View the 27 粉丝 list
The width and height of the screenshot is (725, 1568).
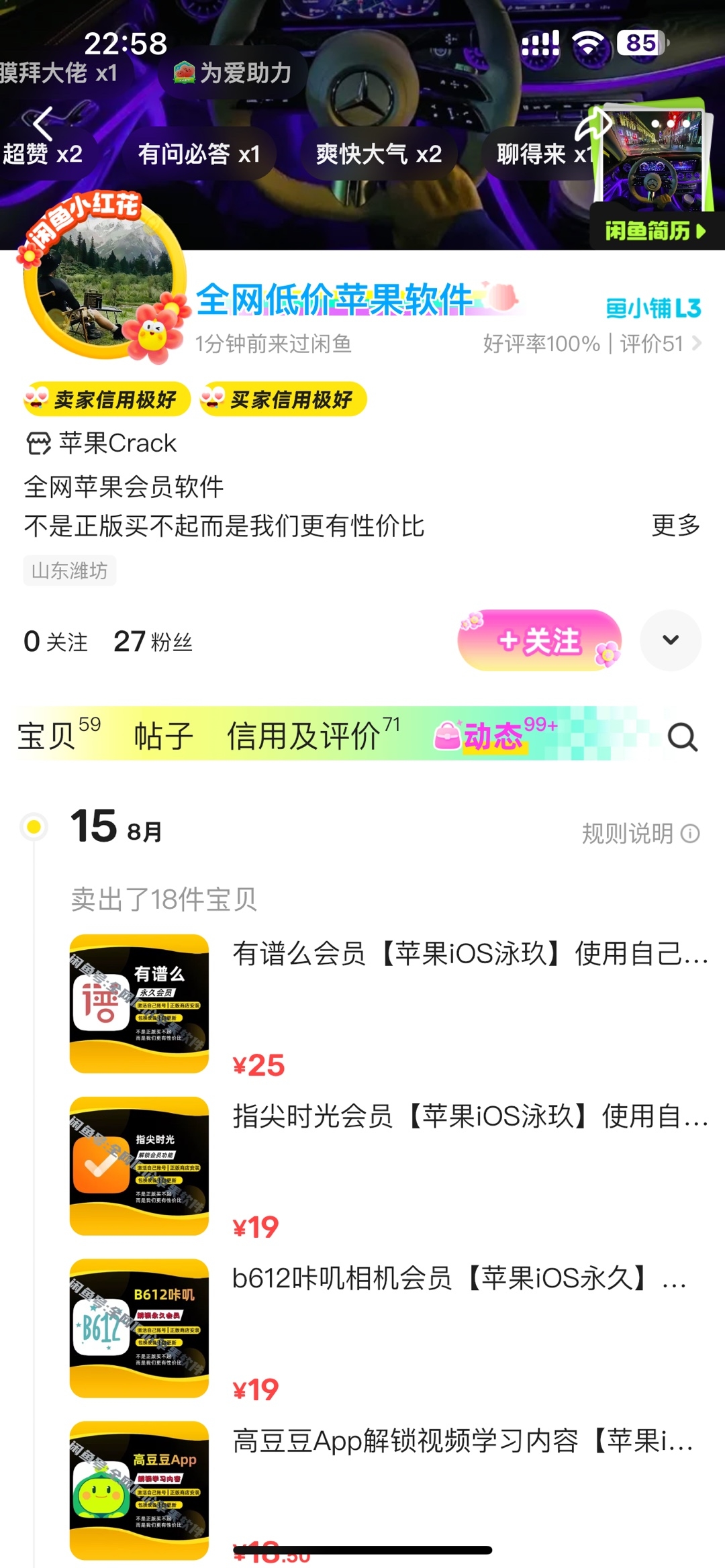(x=153, y=642)
